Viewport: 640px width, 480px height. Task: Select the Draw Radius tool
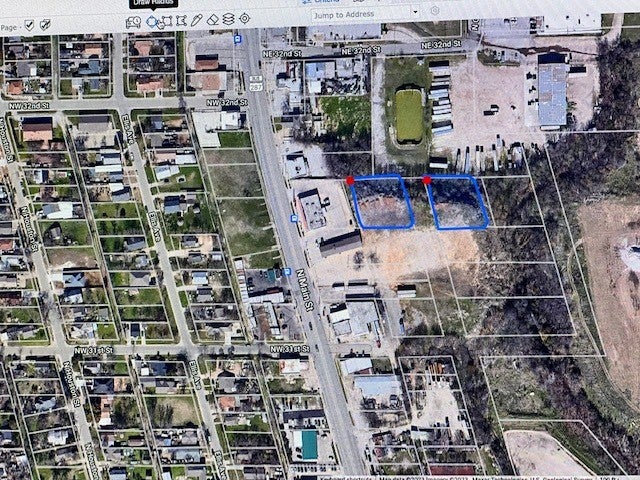152,21
